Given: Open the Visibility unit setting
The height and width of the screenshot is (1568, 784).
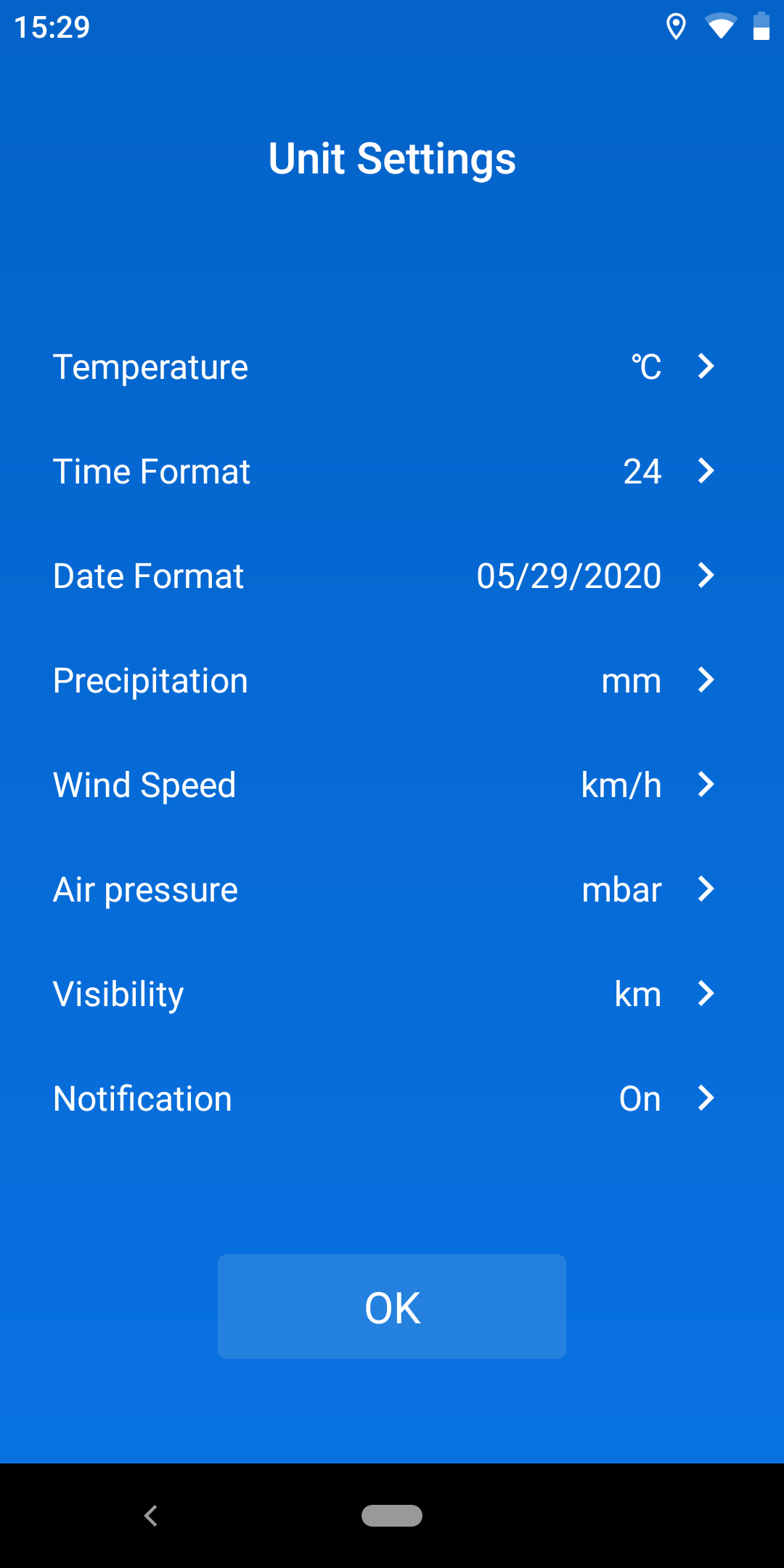Looking at the screenshot, I should (392, 994).
